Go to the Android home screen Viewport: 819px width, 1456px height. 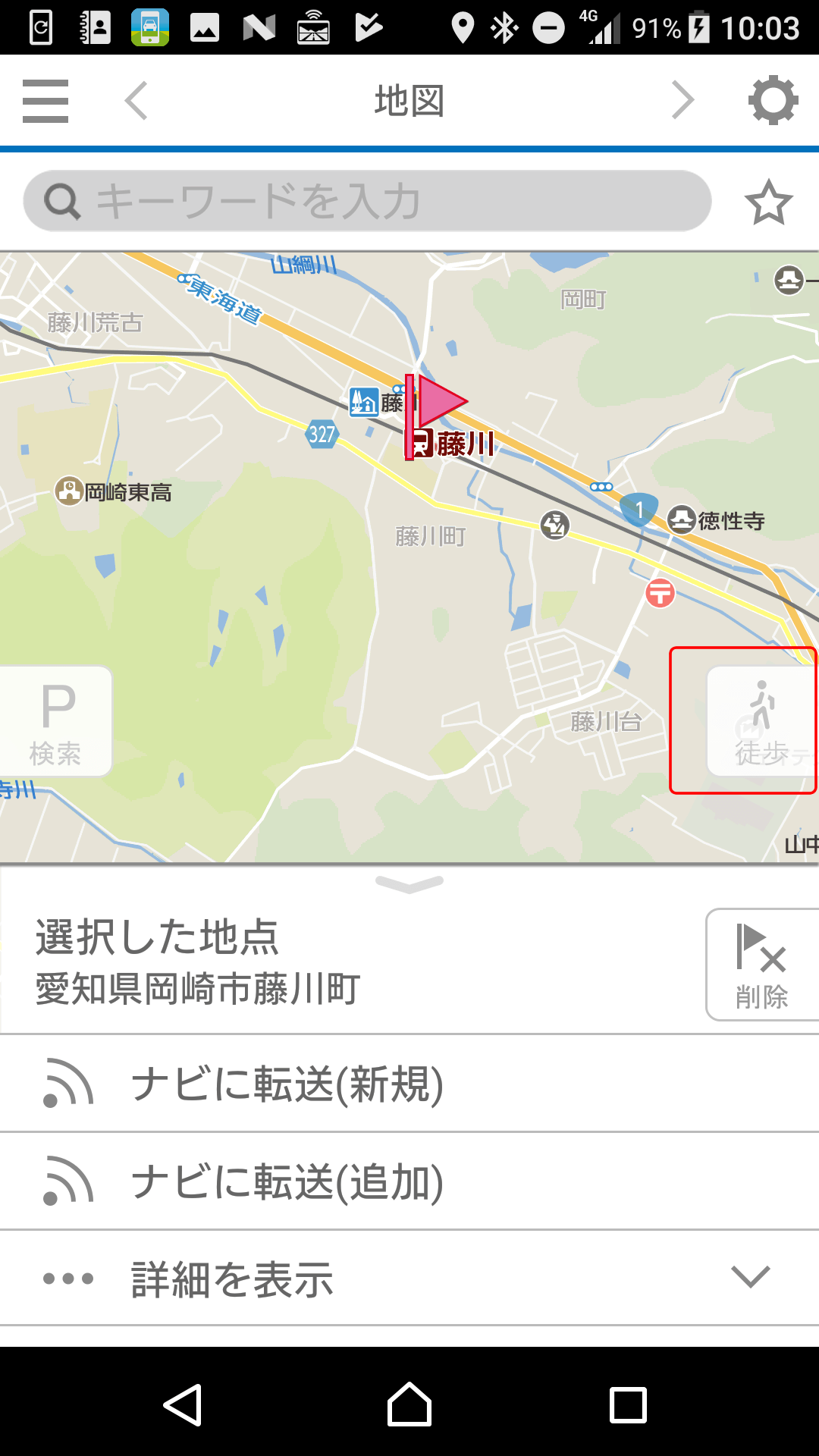[409, 1405]
